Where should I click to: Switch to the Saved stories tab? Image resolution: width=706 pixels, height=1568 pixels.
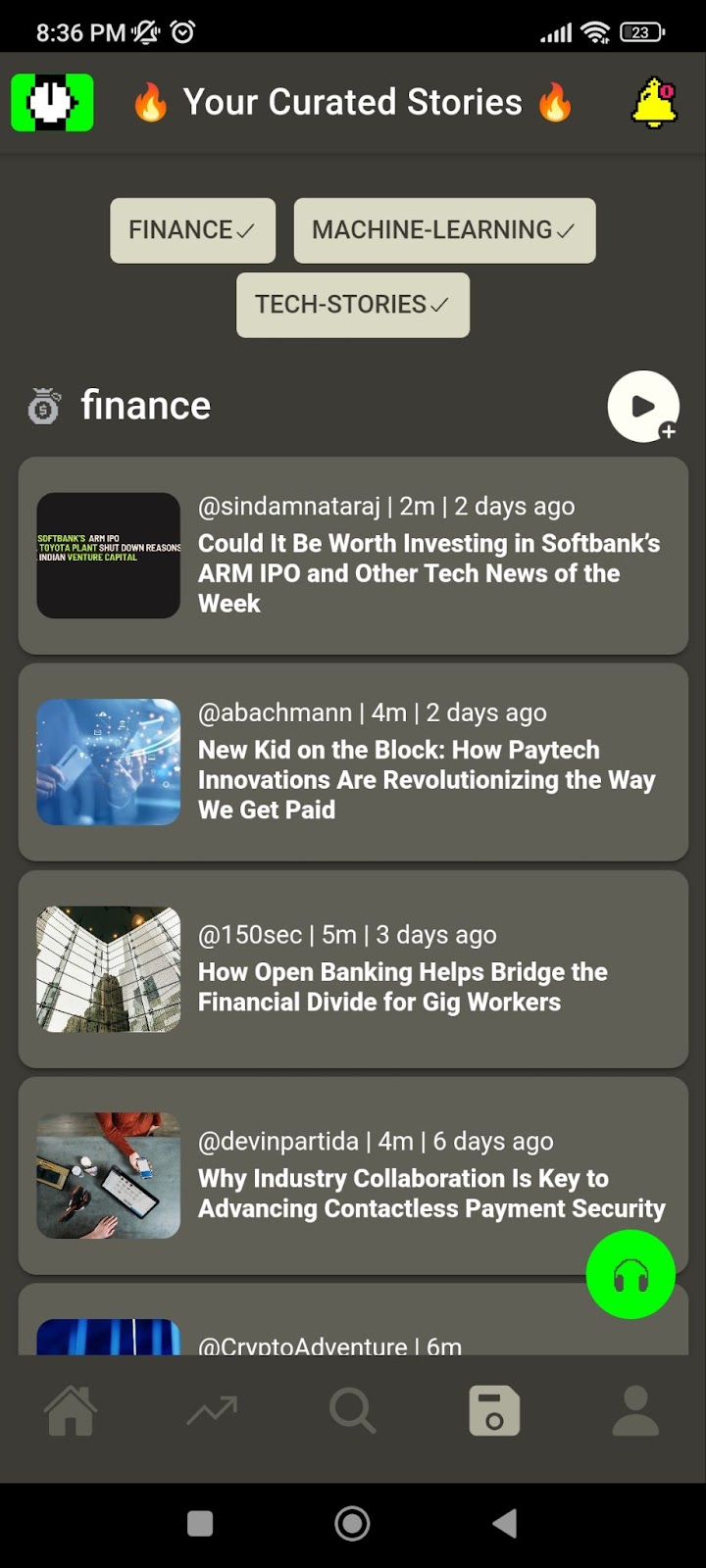[494, 1411]
